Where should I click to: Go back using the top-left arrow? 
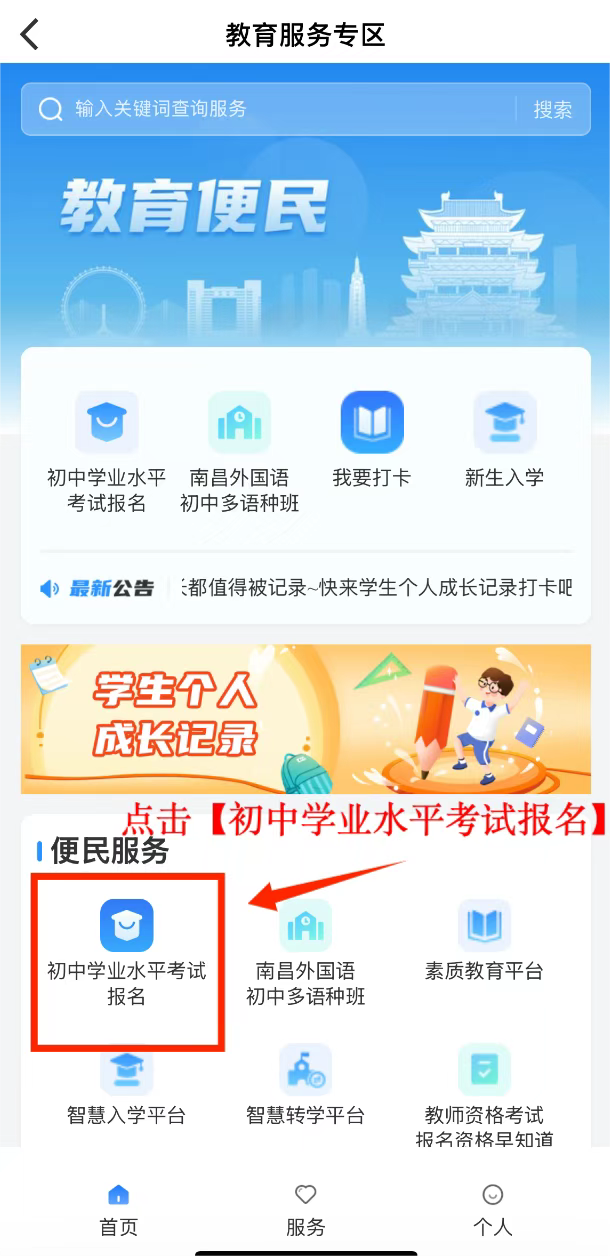click(30, 34)
